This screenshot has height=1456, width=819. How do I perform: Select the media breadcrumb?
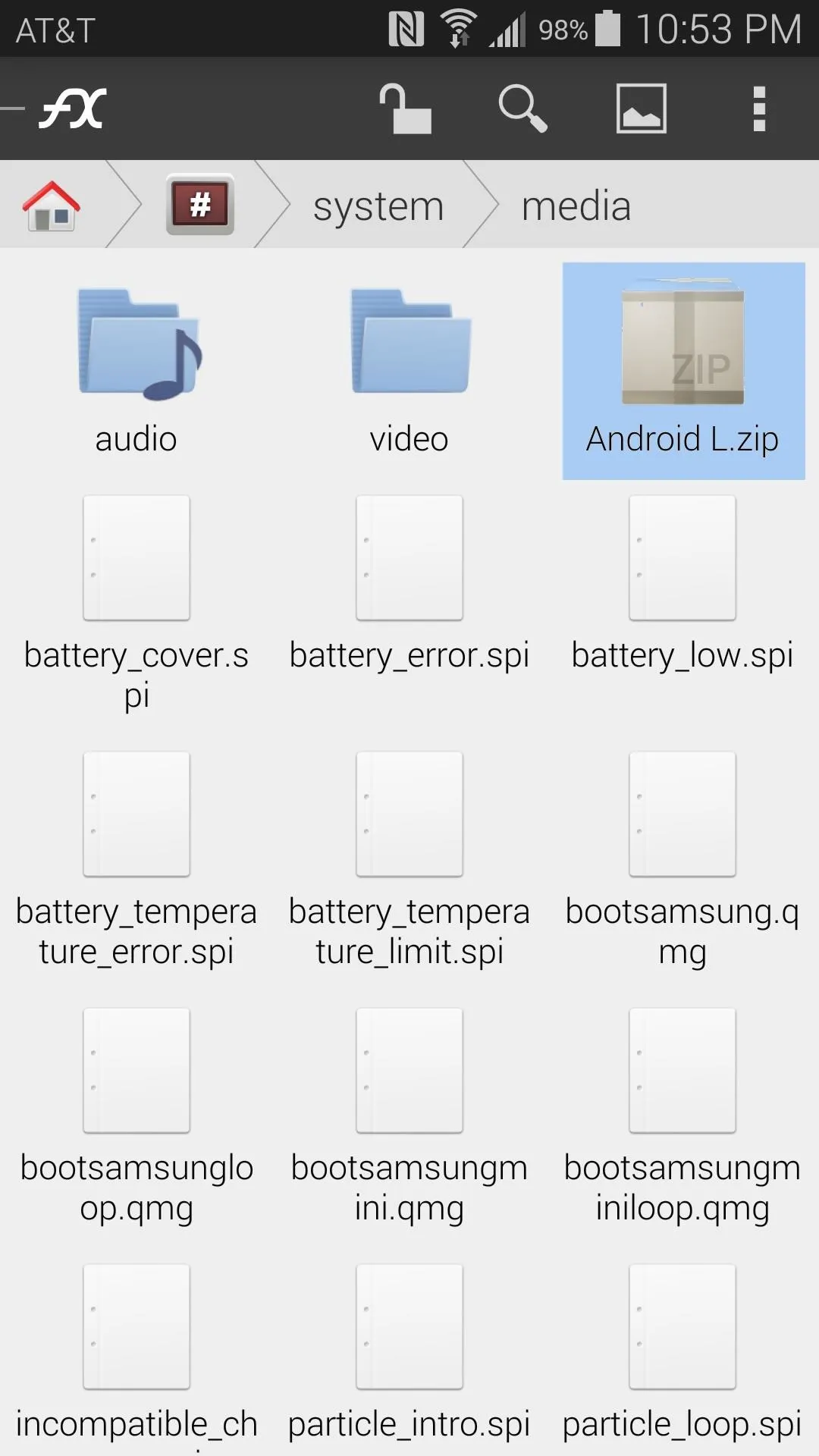[576, 206]
